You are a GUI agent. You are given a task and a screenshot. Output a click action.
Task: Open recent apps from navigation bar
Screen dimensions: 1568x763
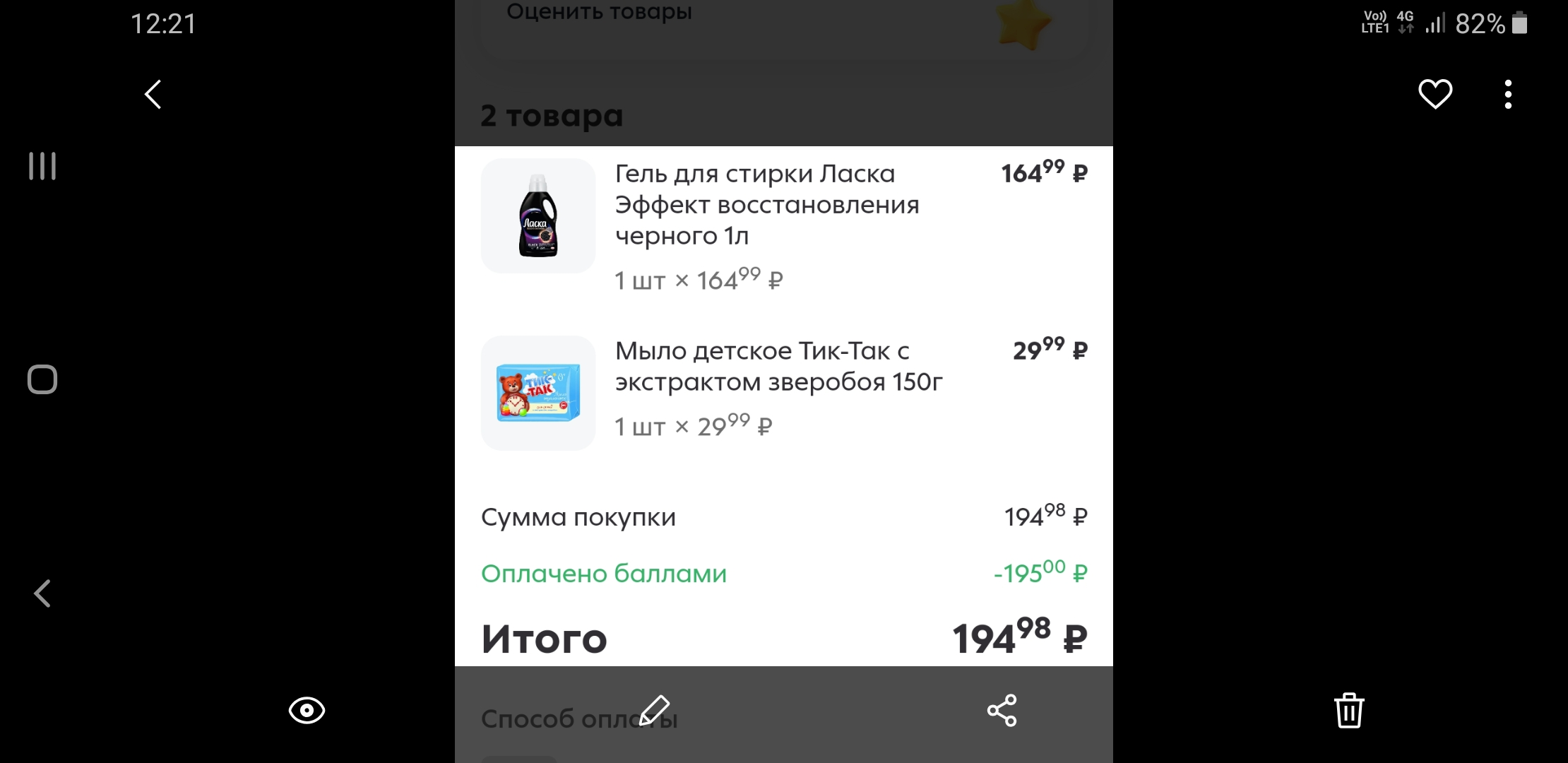click(42, 166)
